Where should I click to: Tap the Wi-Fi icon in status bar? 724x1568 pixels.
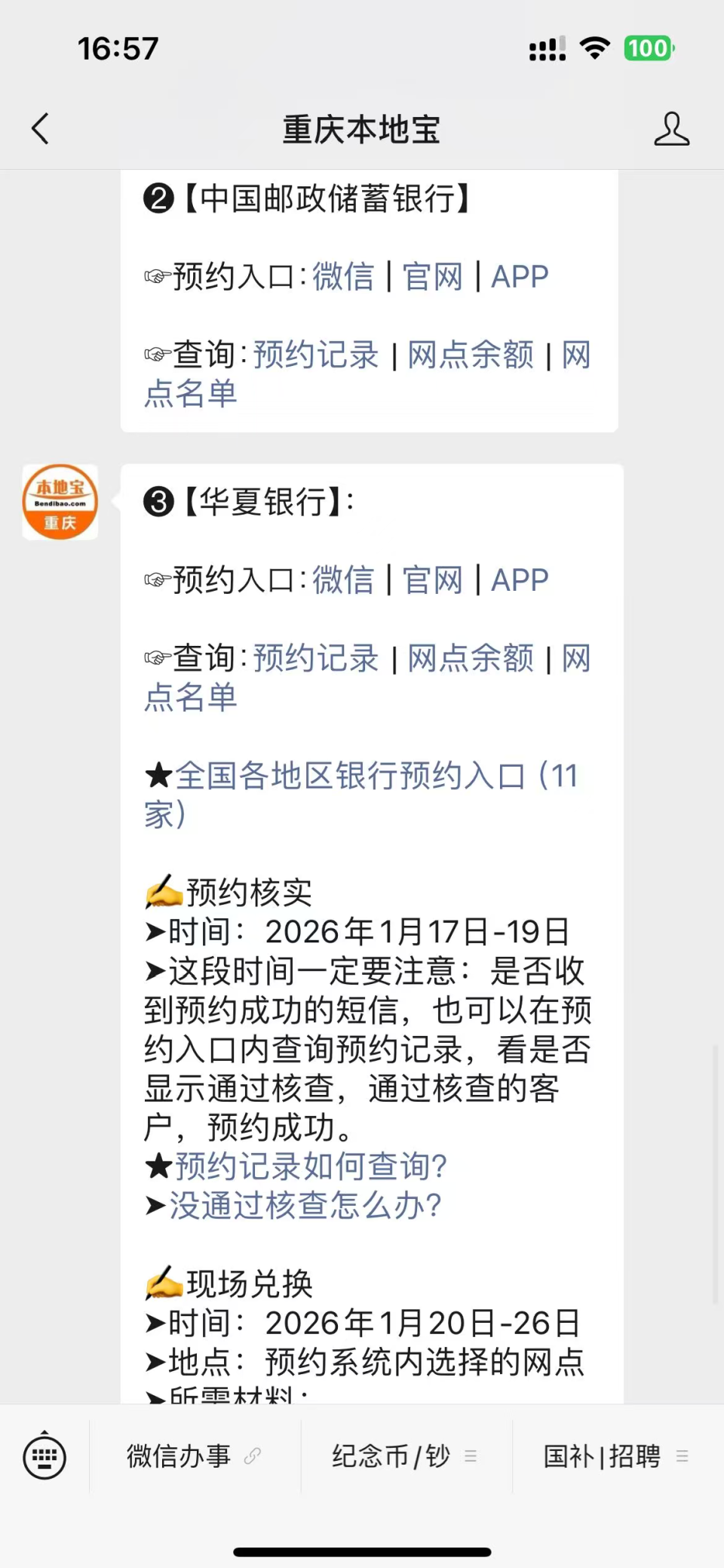point(594,48)
